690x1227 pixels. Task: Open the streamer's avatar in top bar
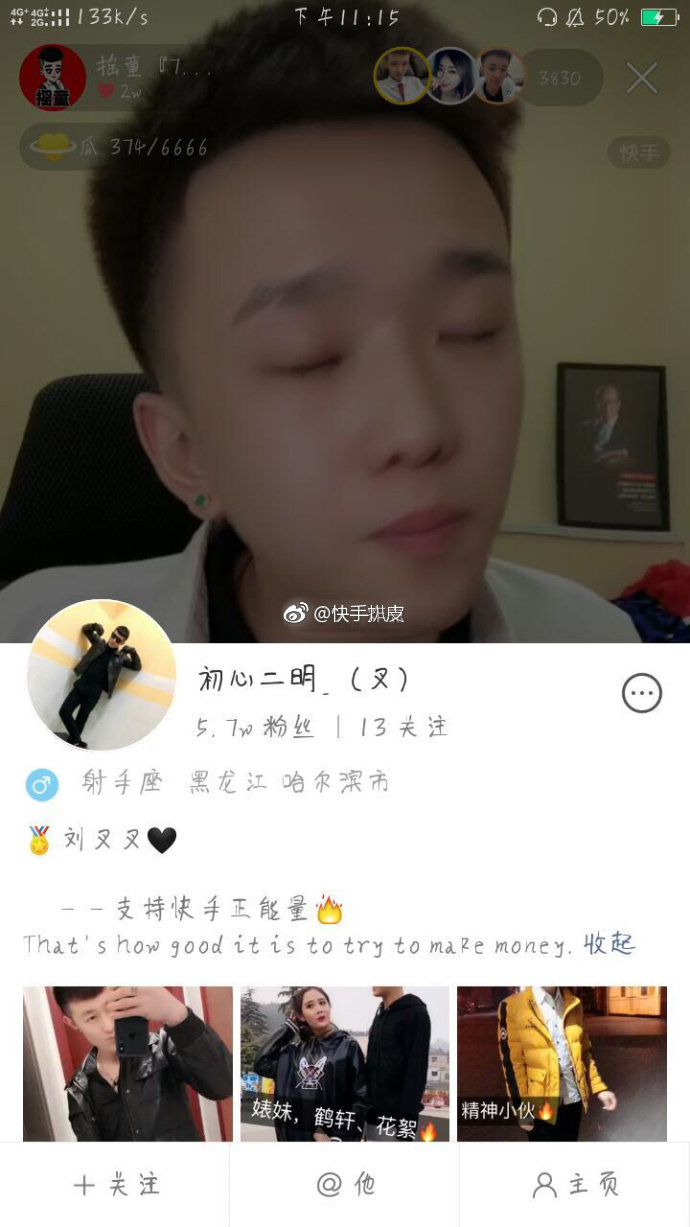(x=52, y=78)
